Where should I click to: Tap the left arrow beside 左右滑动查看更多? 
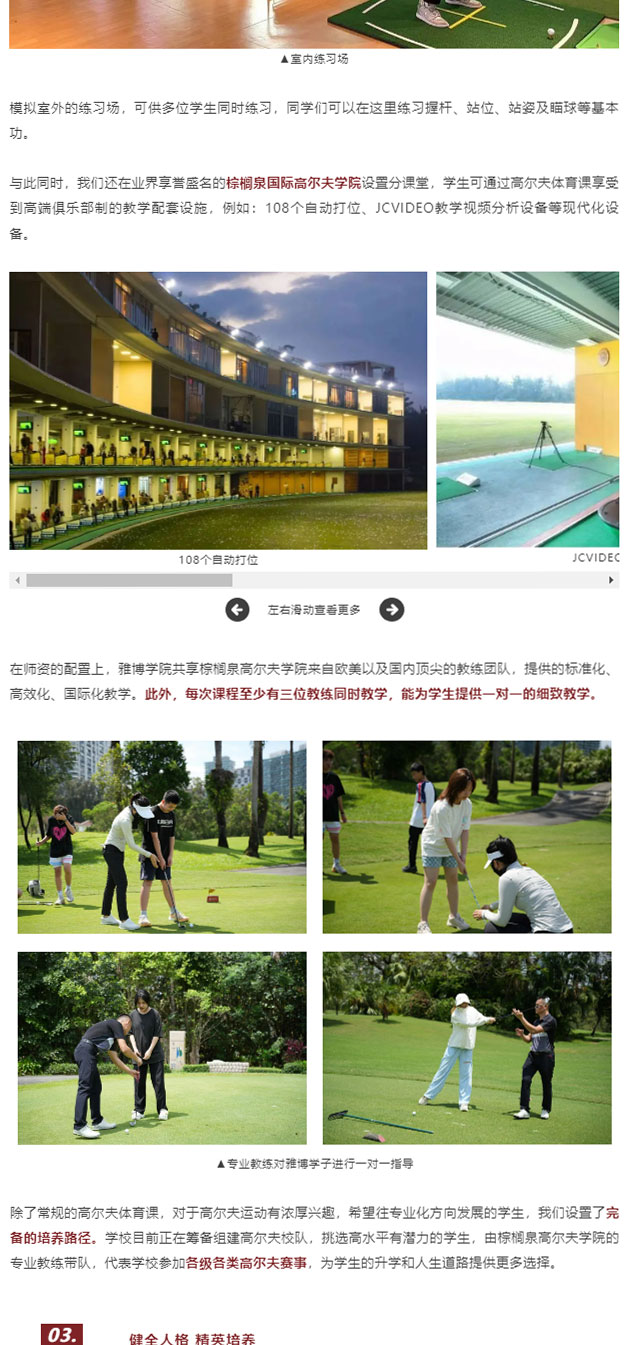click(x=237, y=609)
